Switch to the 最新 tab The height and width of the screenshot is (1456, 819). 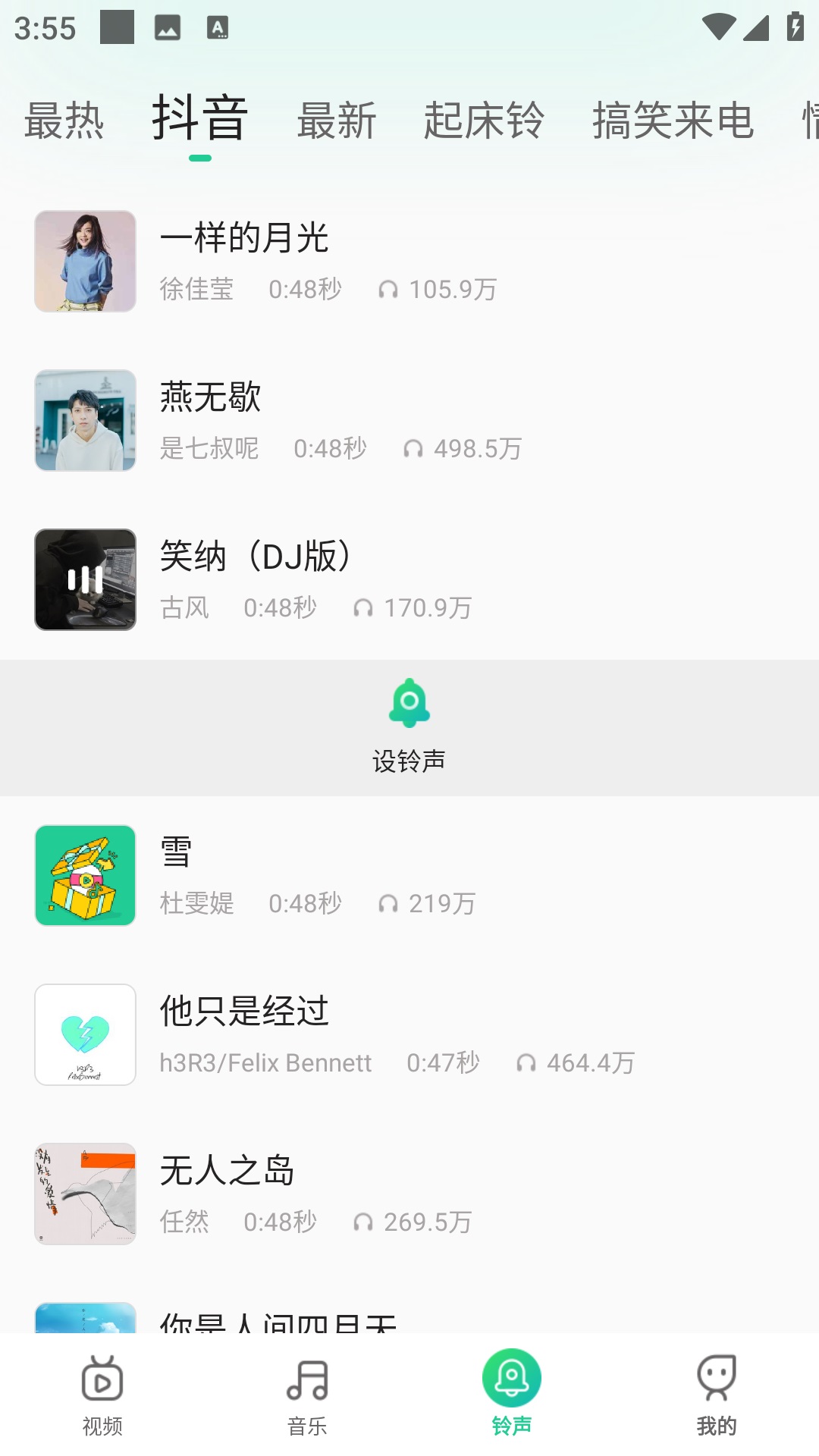click(336, 120)
